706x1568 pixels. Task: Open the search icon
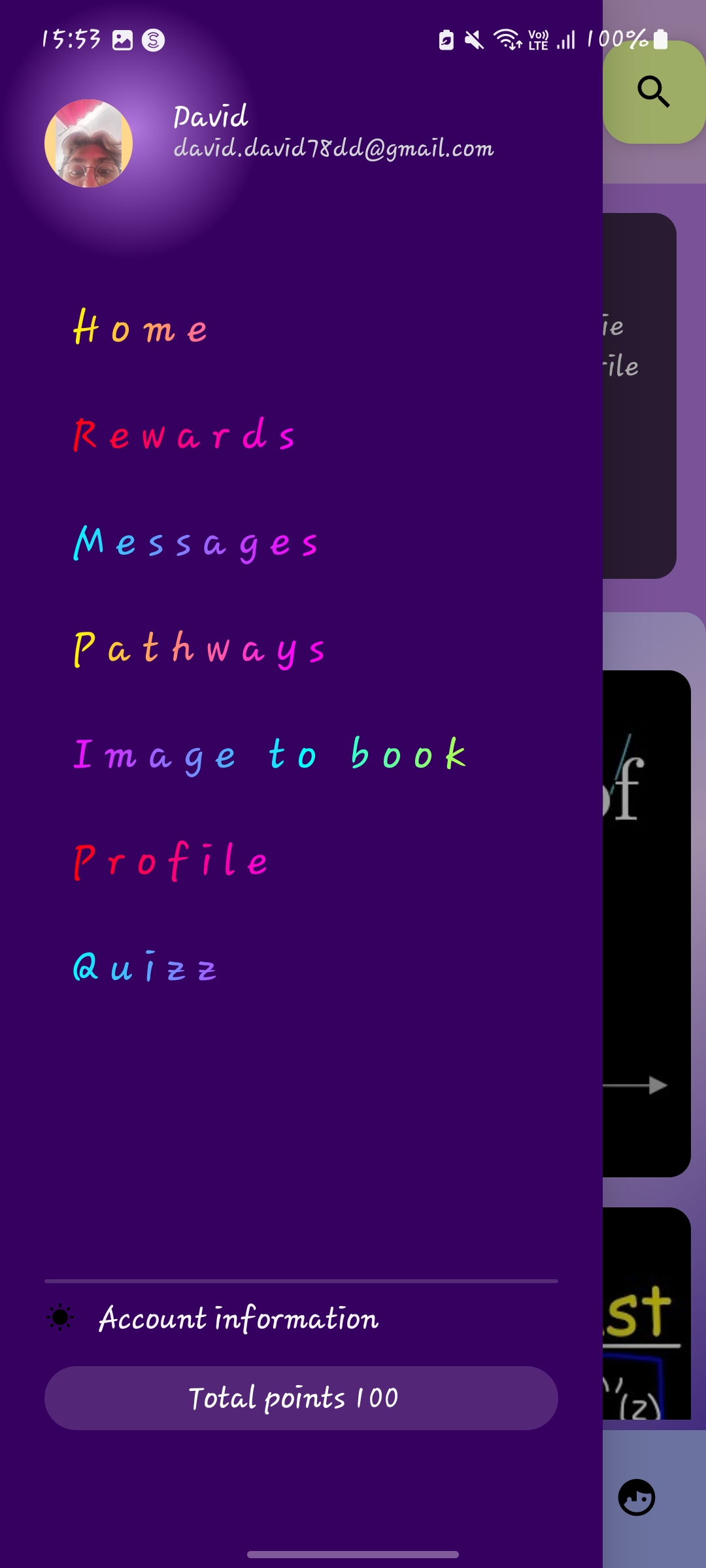coord(654,91)
